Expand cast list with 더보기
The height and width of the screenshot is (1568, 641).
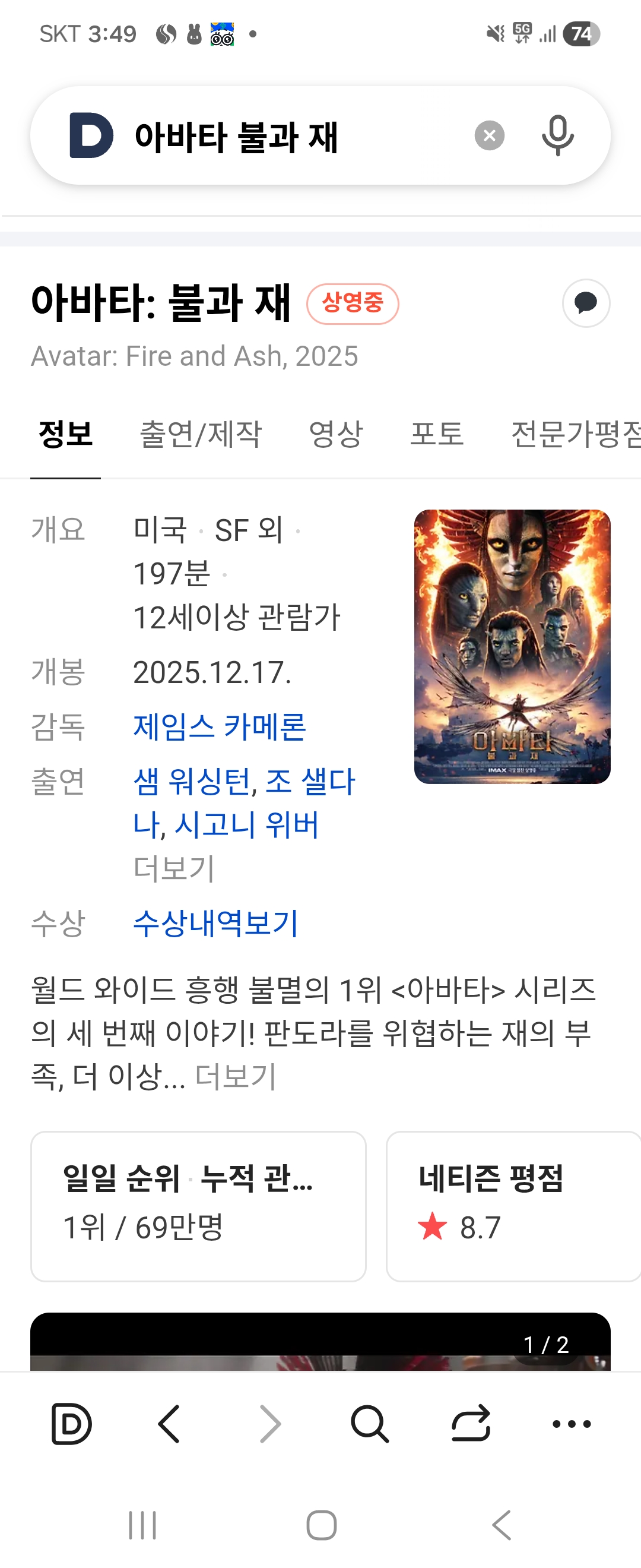click(x=174, y=868)
